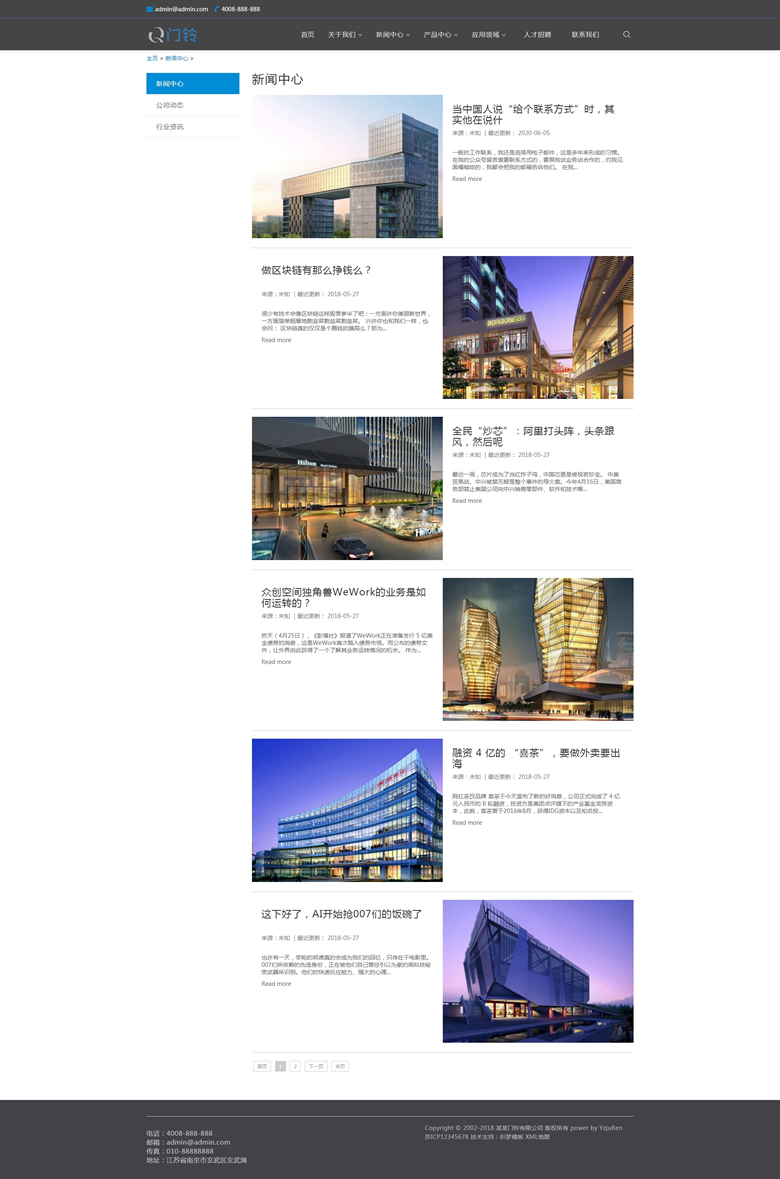Image resolution: width=780 pixels, height=1179 pixels.
Task: Open the 人才招聘 page
Action: 537,35
